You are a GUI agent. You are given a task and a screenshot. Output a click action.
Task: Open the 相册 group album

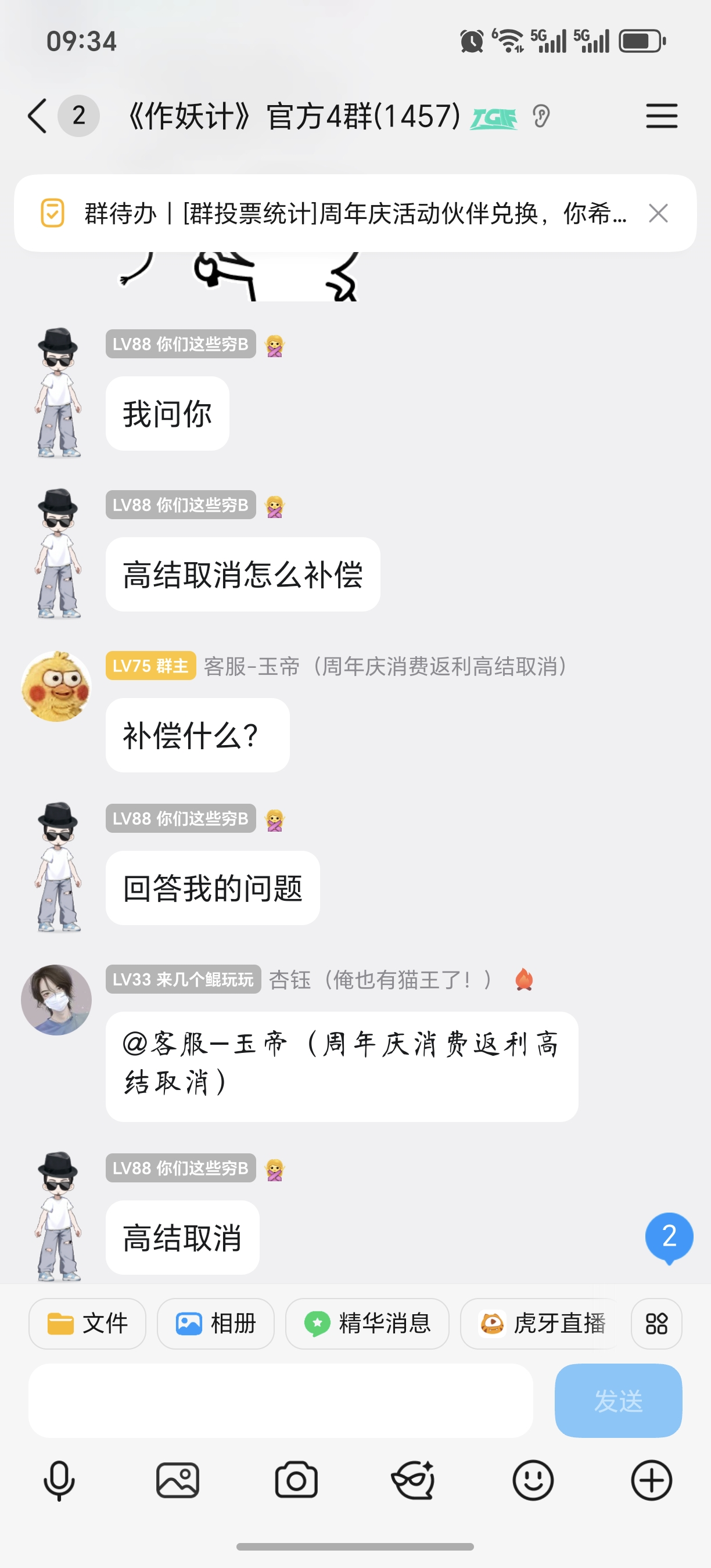tap(216, 1324)
